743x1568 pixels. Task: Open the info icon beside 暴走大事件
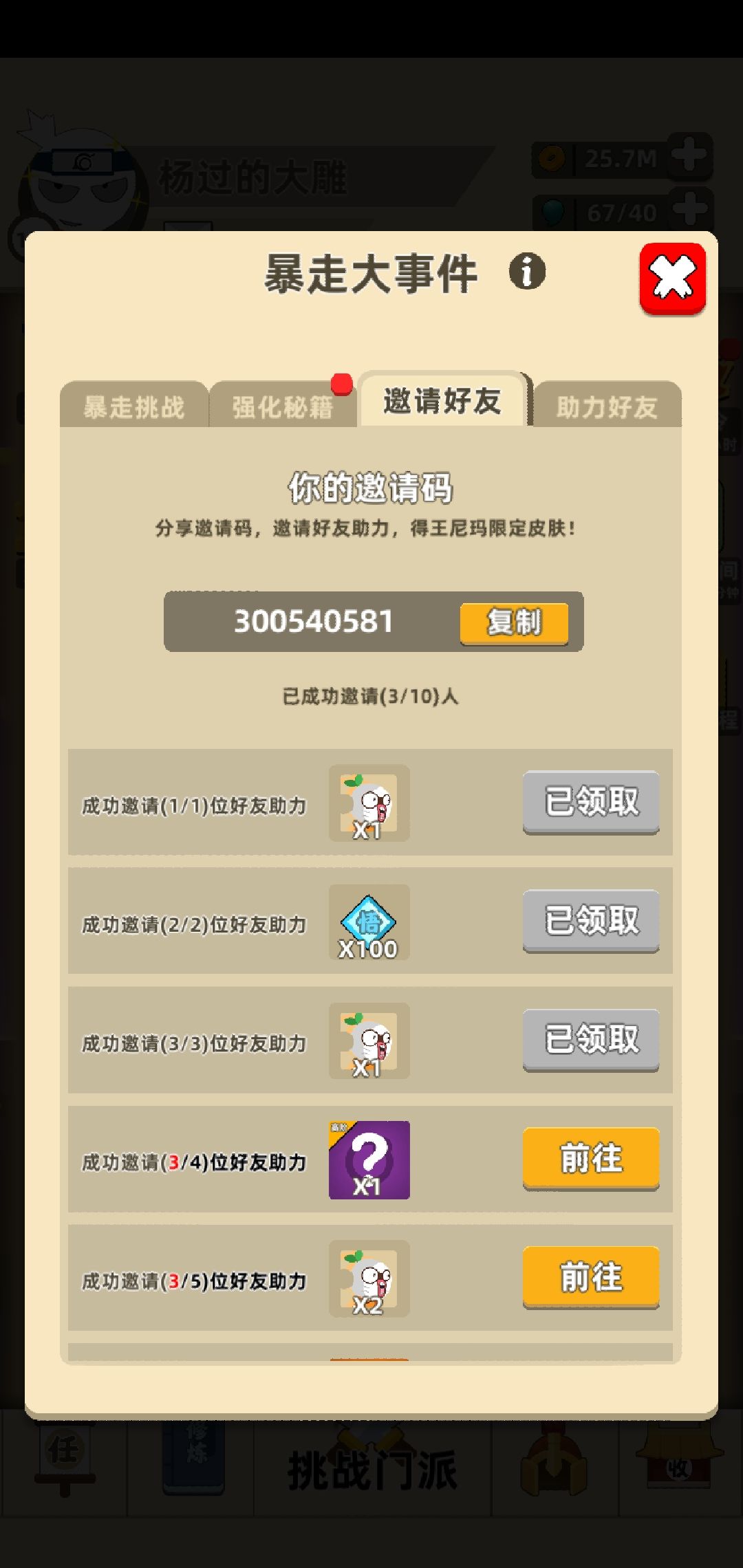click(527, 272)
